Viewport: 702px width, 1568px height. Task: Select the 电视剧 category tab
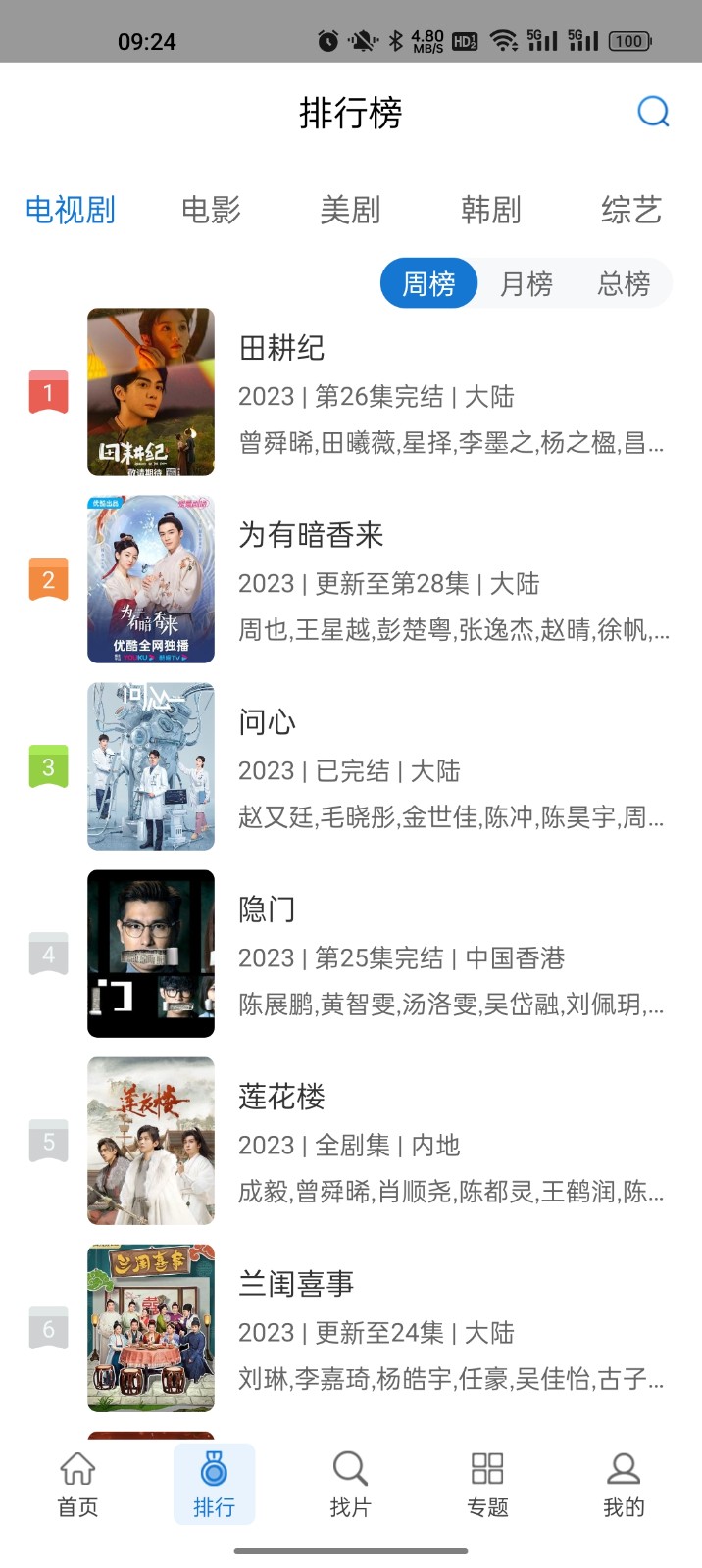click(71, 210)
